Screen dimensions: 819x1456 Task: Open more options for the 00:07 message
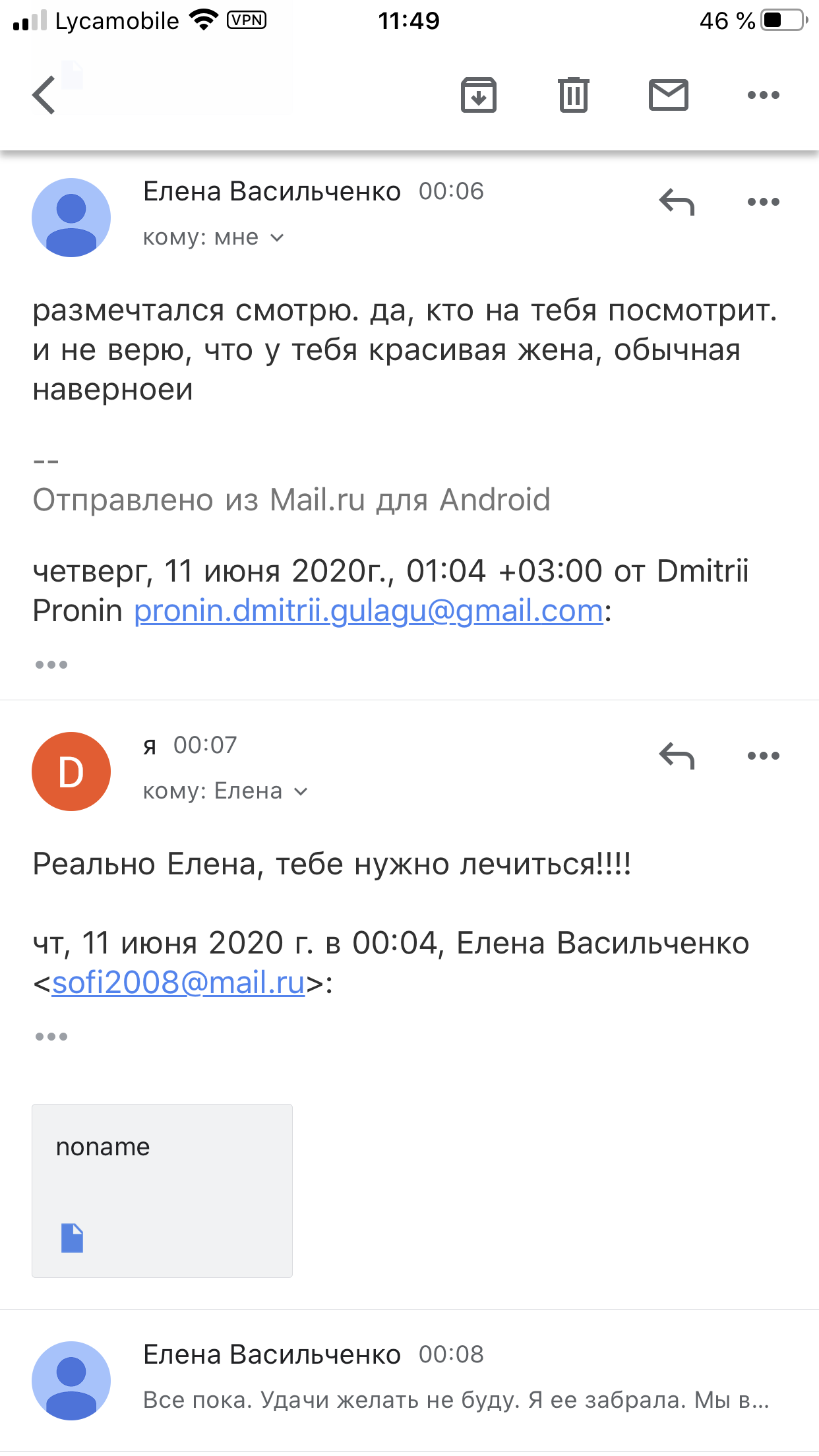pyautogui.click(x=763, y=756)
